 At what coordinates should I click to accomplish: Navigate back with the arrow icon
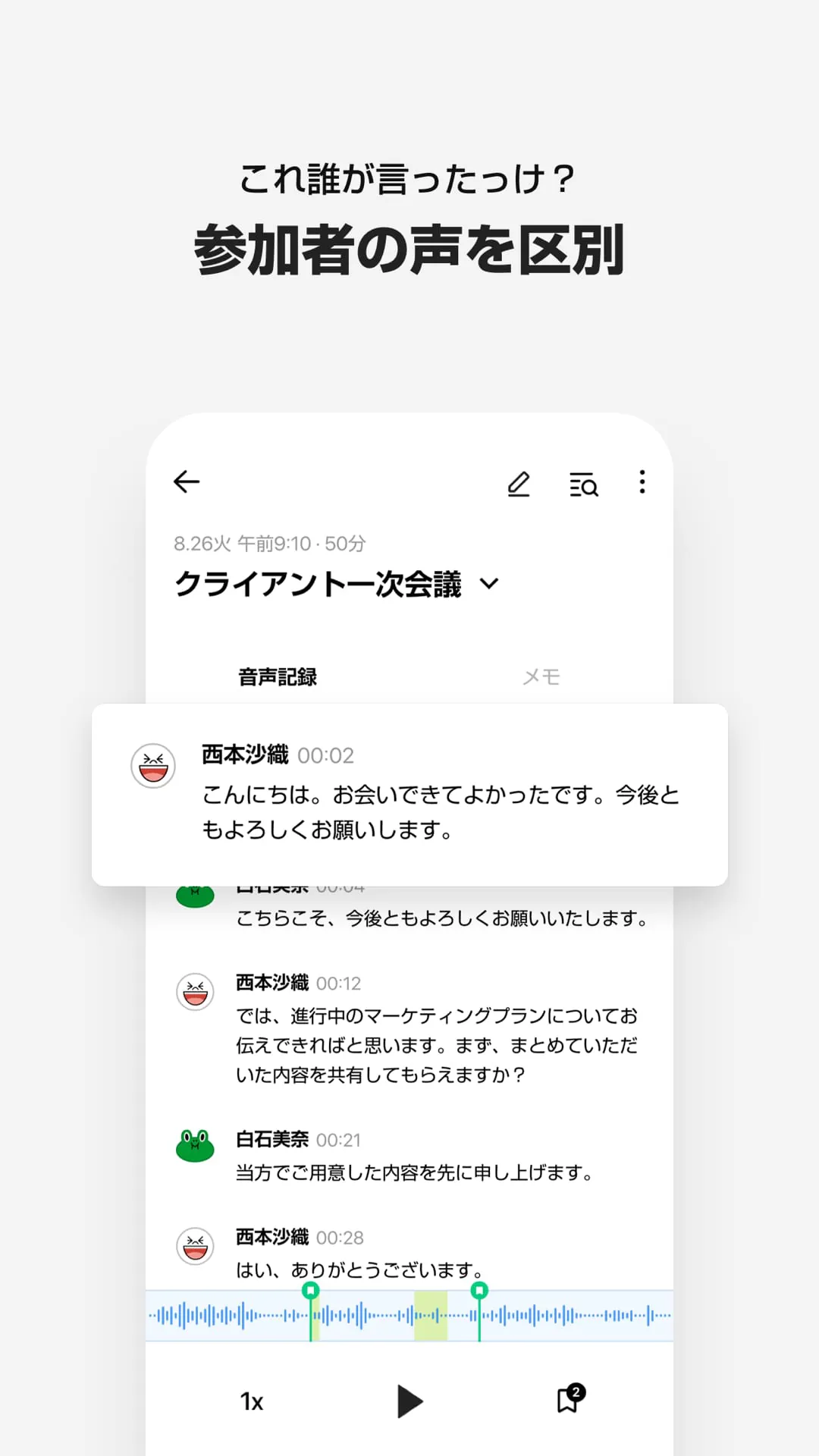coord(187,482)
